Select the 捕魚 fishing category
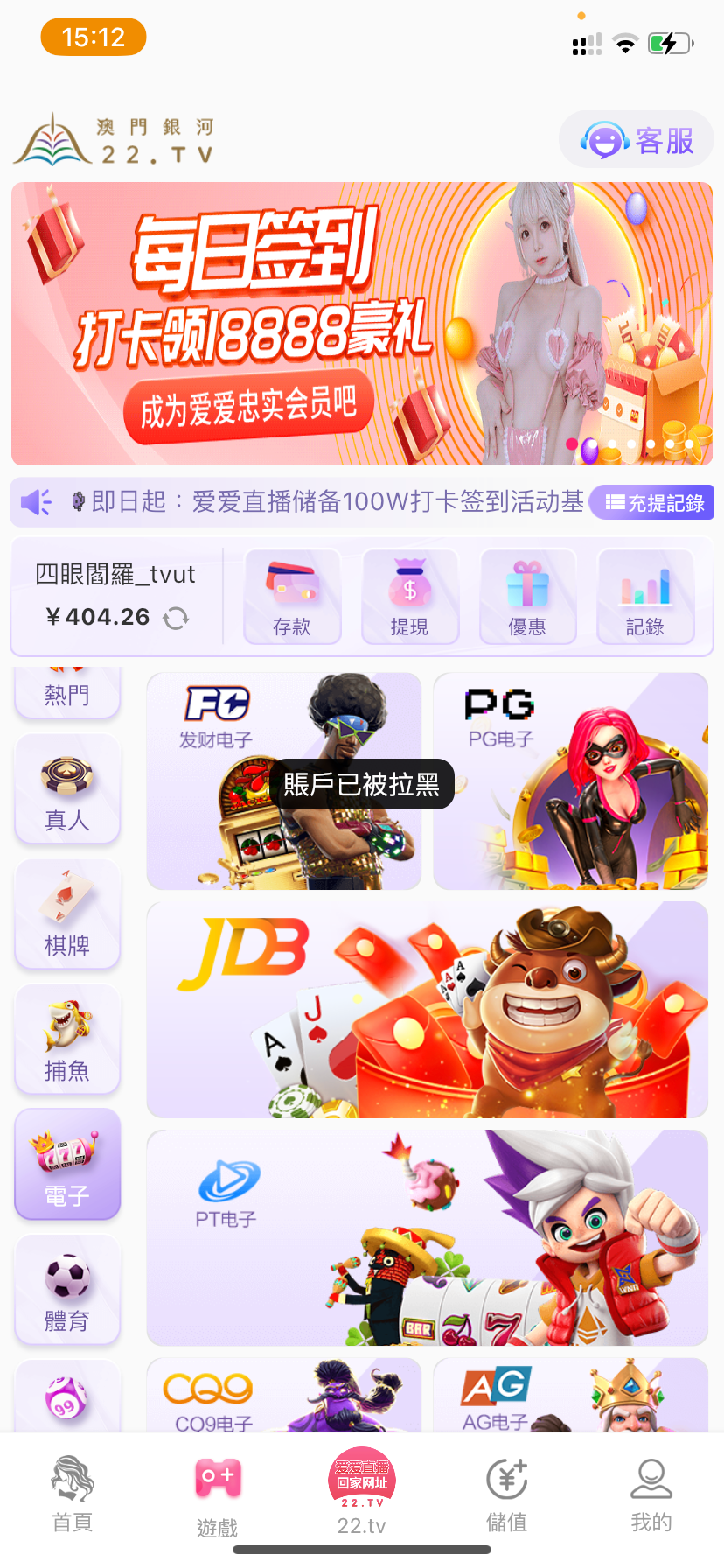The image size is (724, 1568). click(x=67, y=1039)
